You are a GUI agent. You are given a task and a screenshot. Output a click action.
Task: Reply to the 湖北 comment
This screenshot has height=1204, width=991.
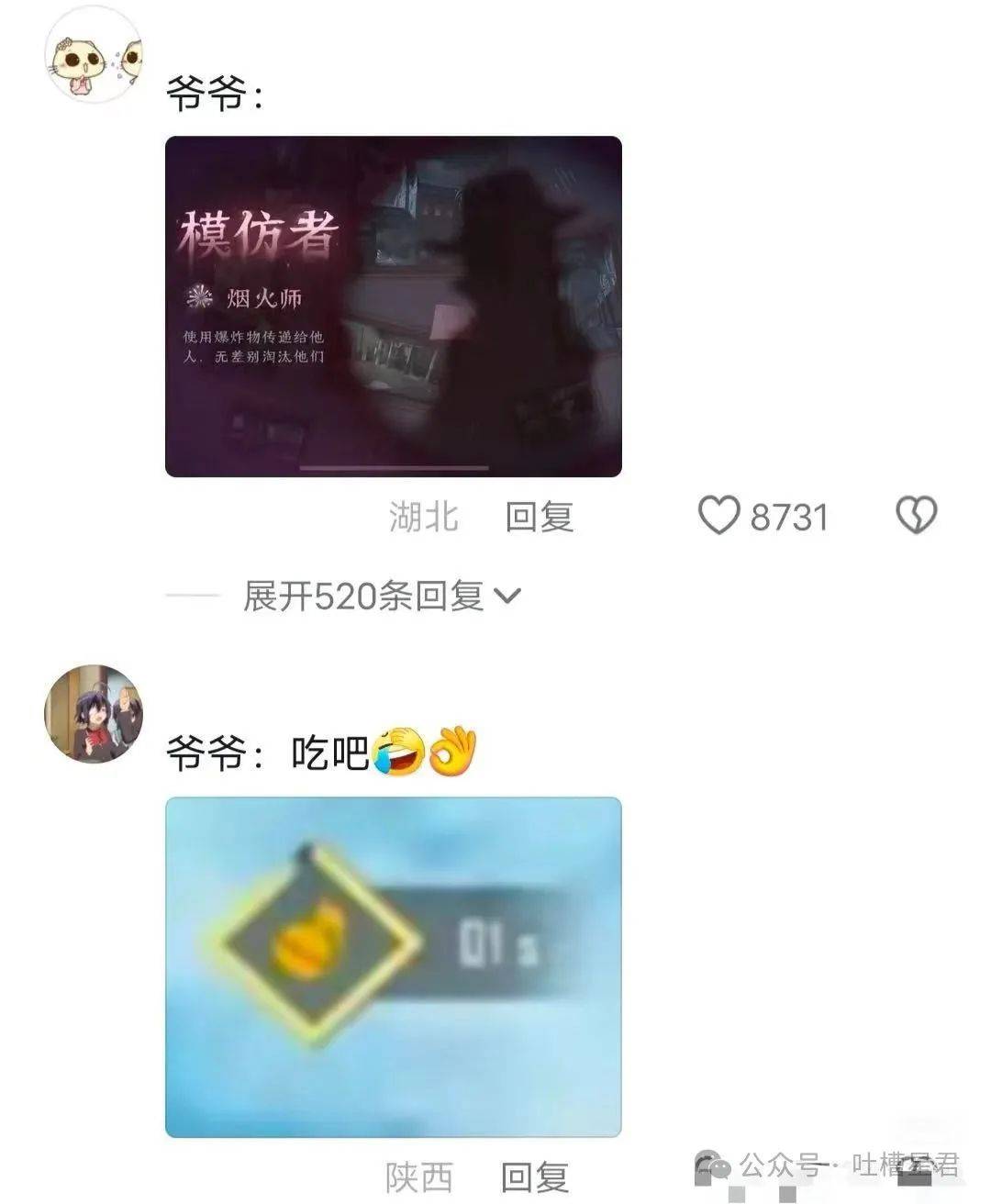(x=540, y=518)
